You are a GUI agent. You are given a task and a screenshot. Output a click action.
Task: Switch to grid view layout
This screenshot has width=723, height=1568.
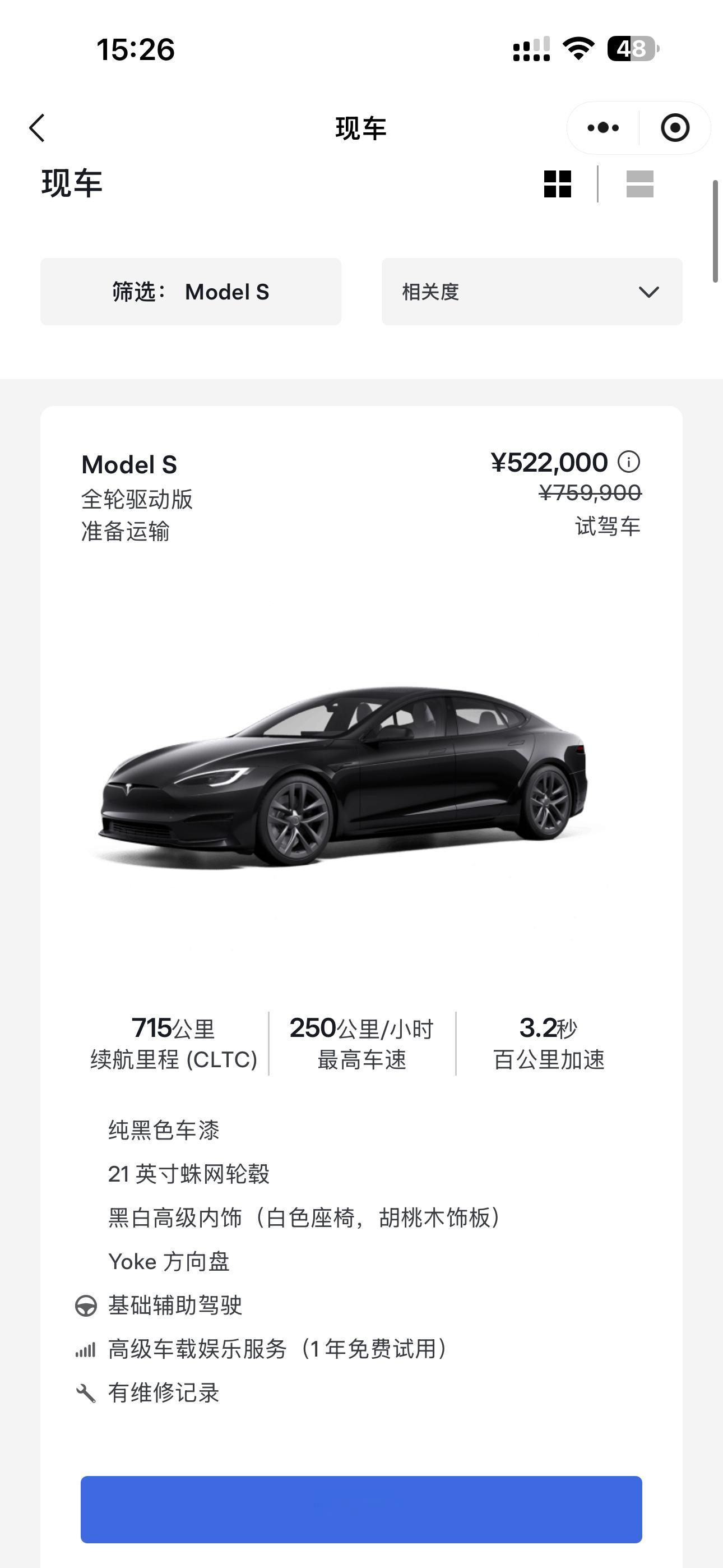pos(558,185)
